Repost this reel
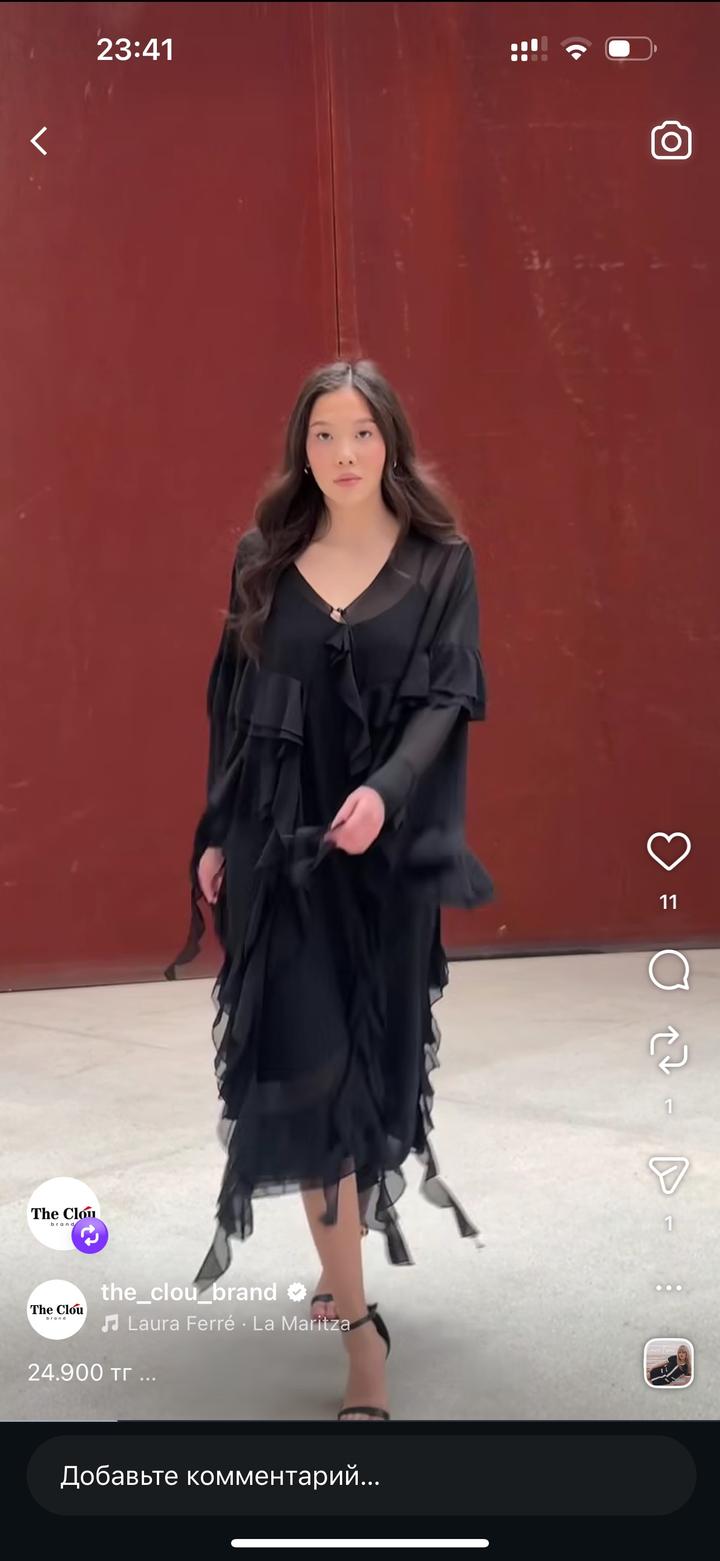This screenshot has width=720, height=1561. coord(668,1050)
